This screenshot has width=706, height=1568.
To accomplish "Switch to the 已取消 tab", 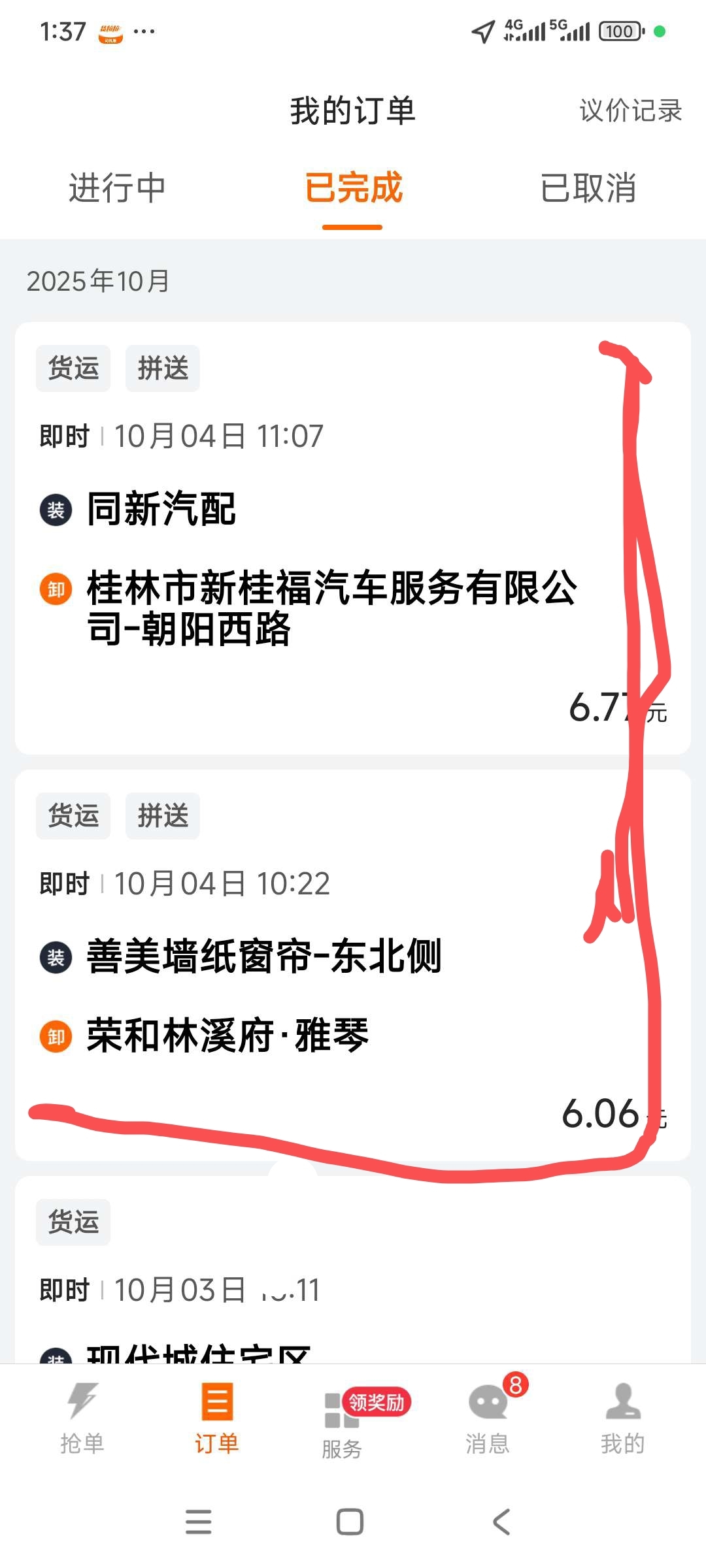I will coord(588,188).
